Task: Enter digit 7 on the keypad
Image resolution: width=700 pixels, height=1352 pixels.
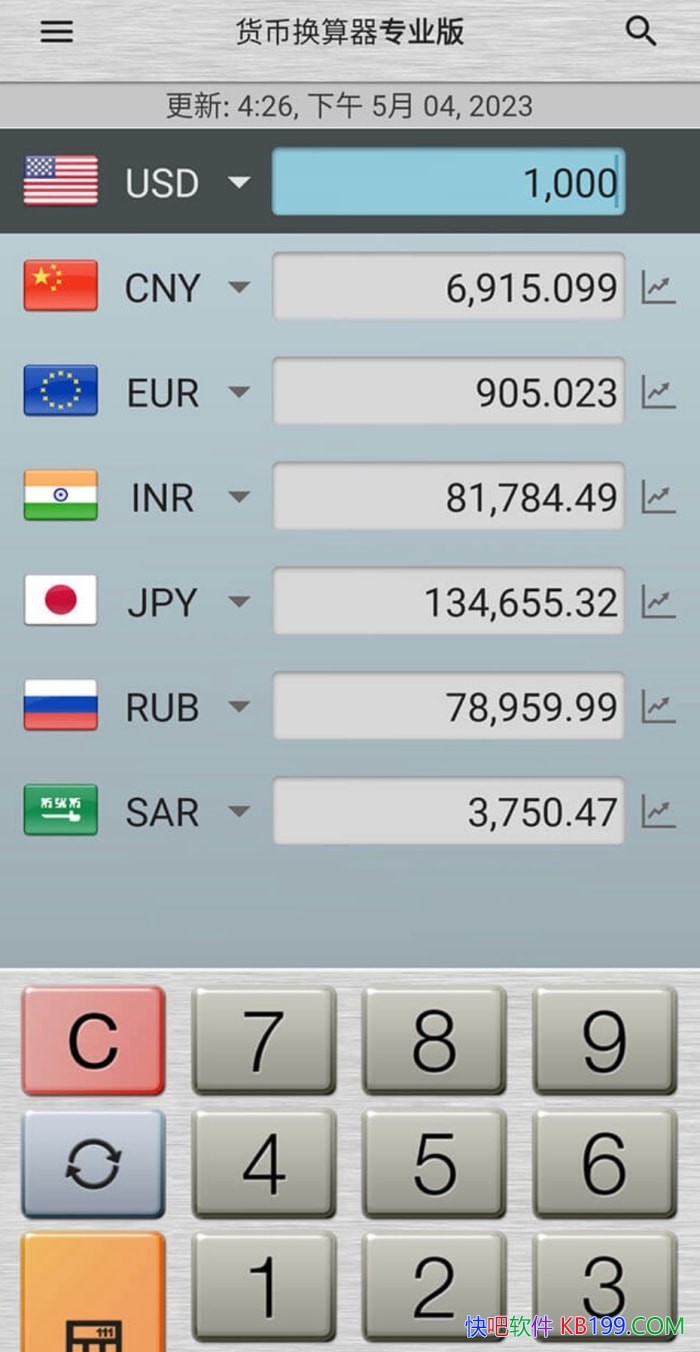Action: (x=264, y=1040)
